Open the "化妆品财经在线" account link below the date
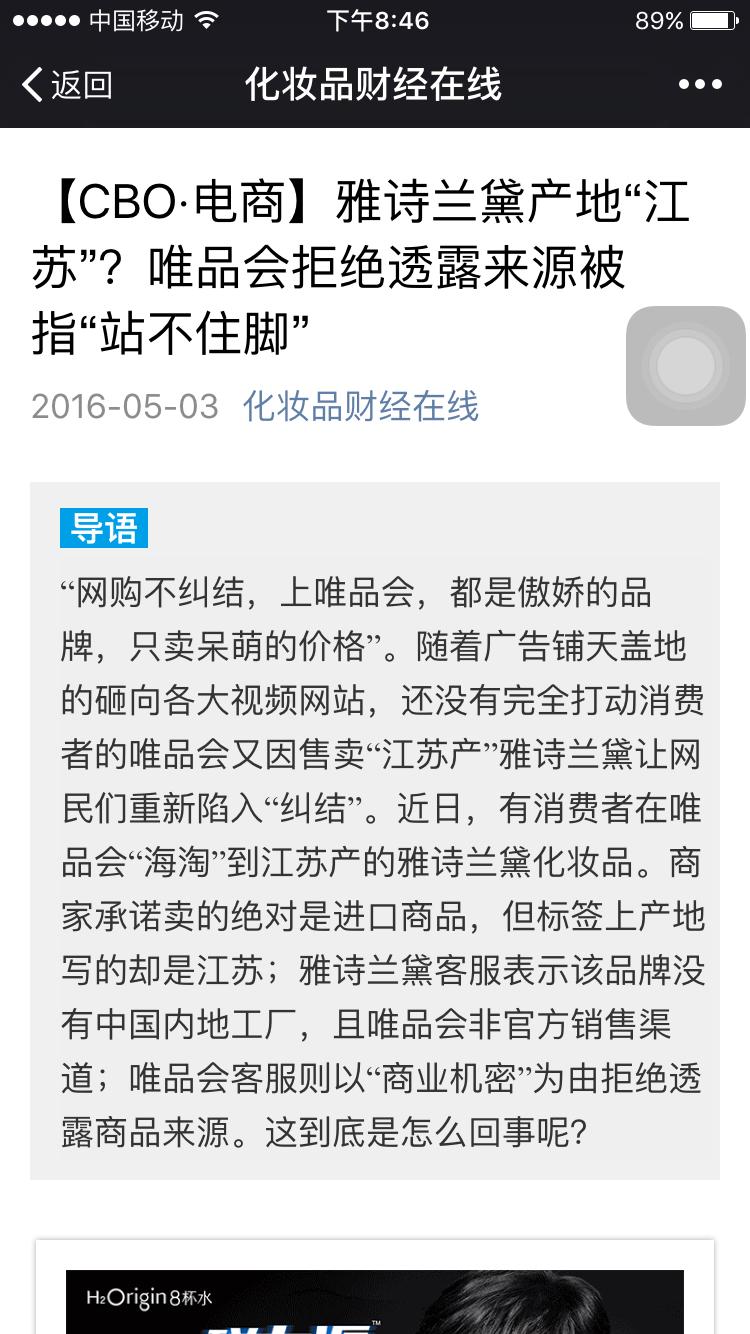The image size is (750, 1334). click(362, 407)
